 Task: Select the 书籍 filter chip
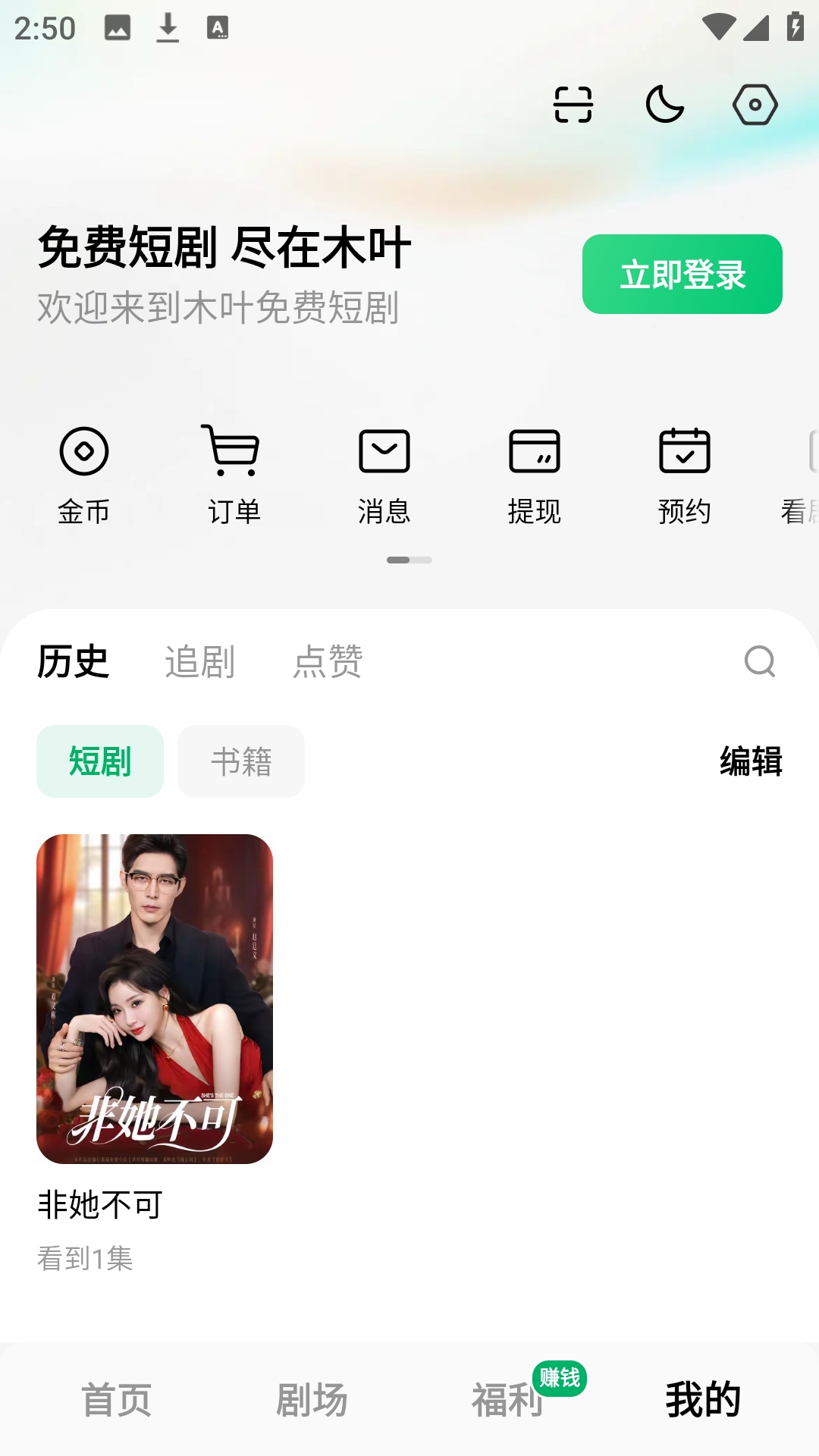(241, 761)
